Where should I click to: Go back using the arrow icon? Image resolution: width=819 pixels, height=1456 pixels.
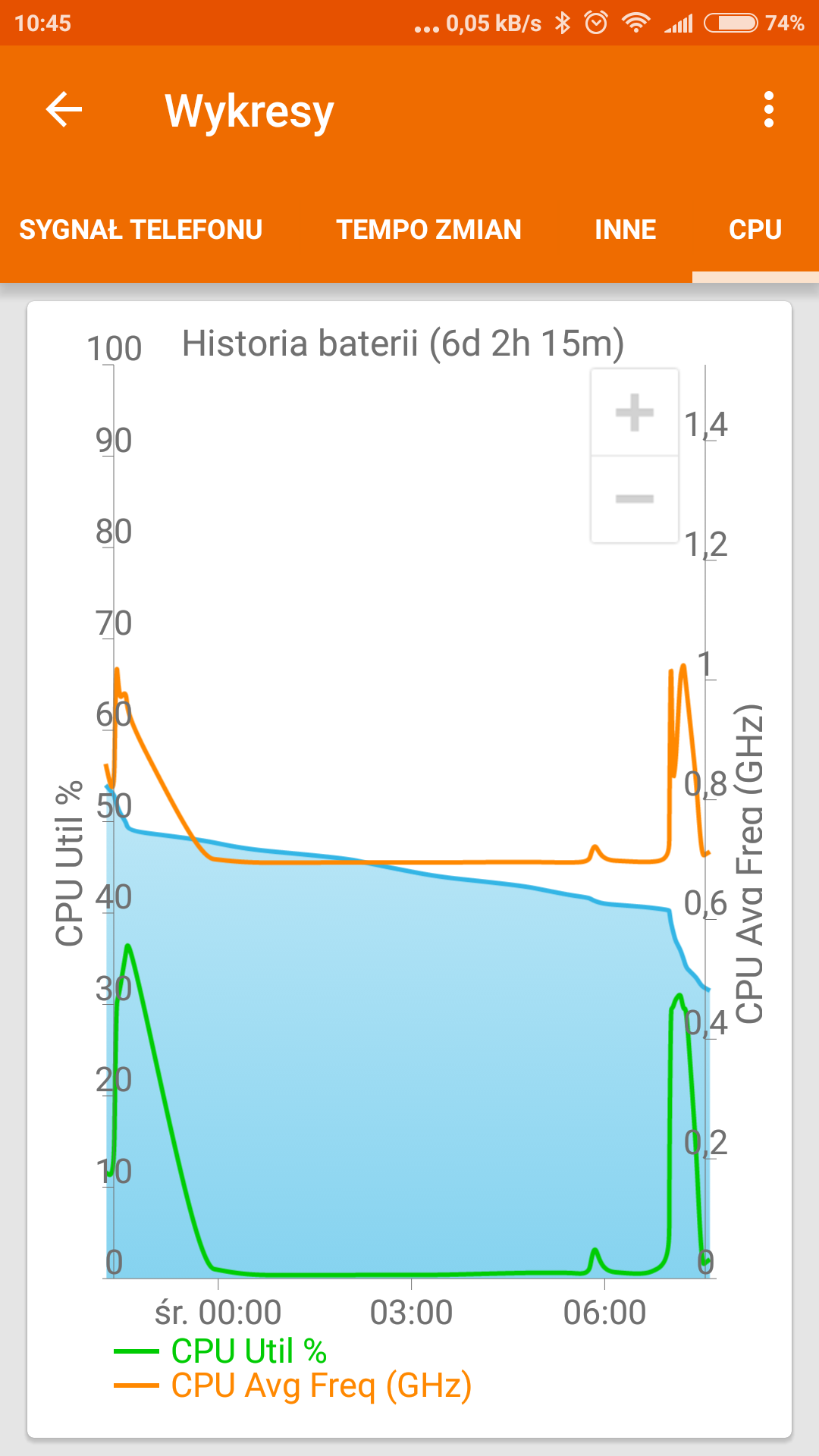pyautogui.click(x=64, y=110)
